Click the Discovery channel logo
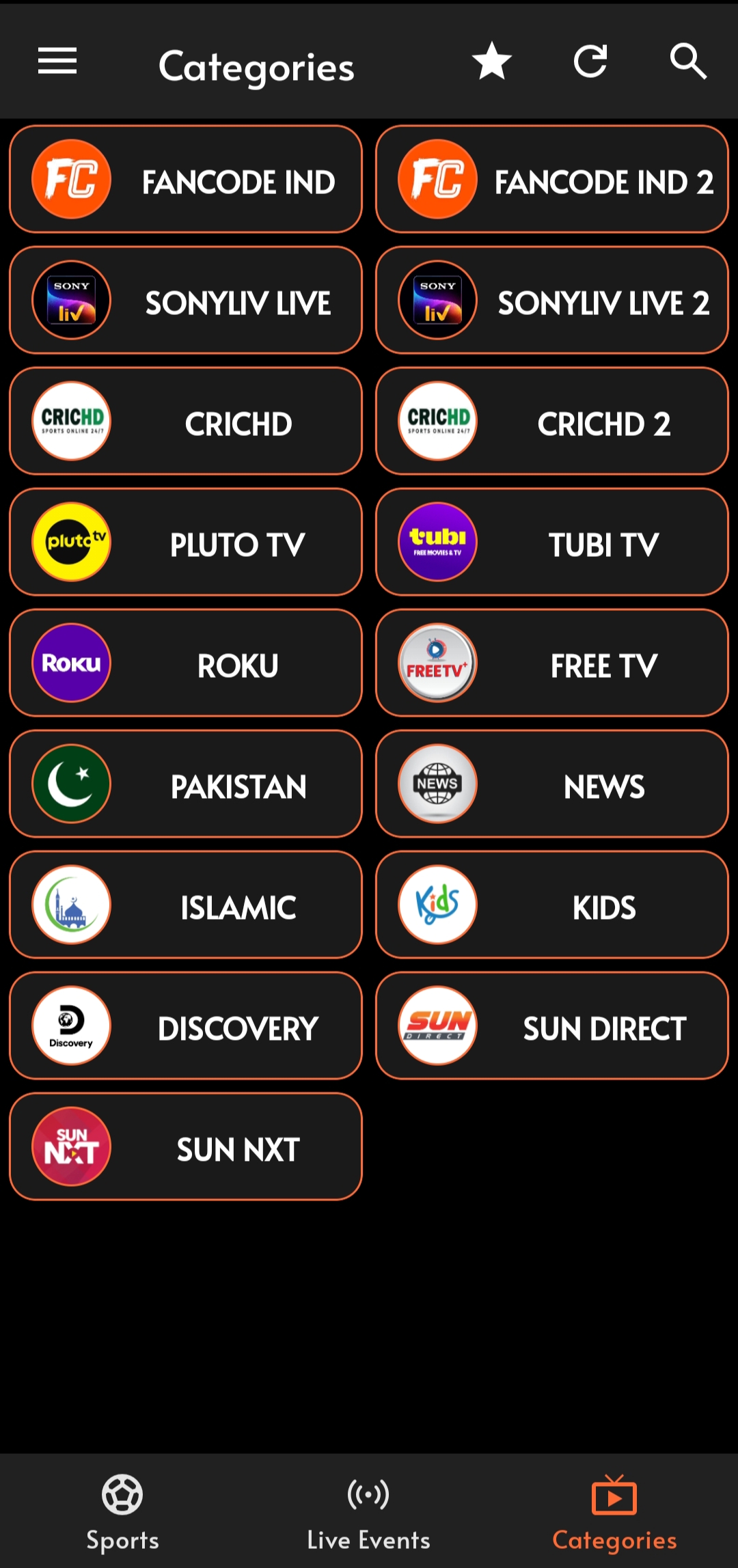 pyautogui.click(x=71, y=1026)
